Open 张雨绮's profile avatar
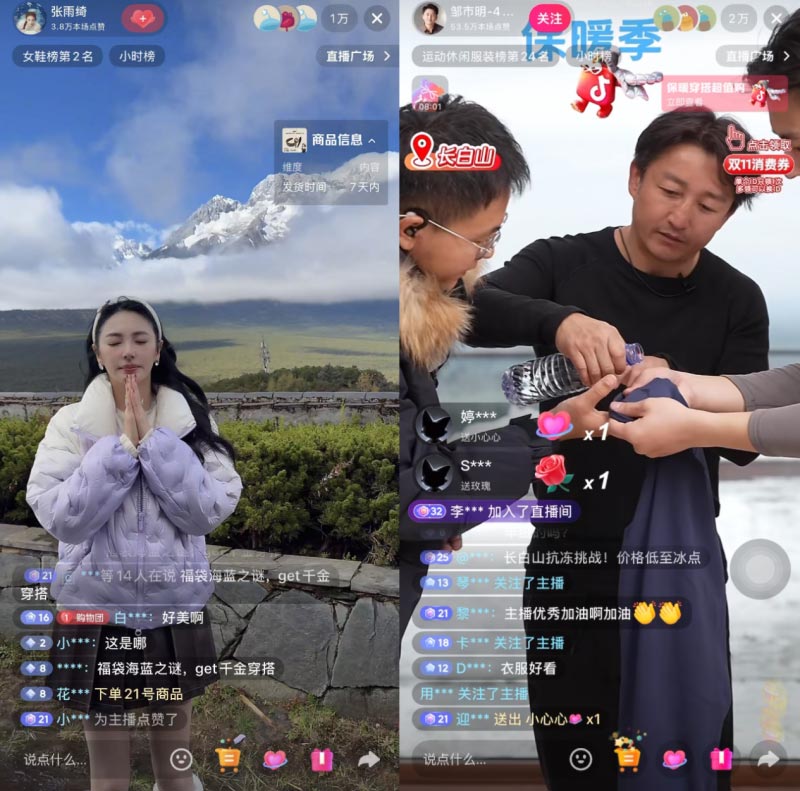This screenshot has height=791, width=800. [x=28, y=18]
